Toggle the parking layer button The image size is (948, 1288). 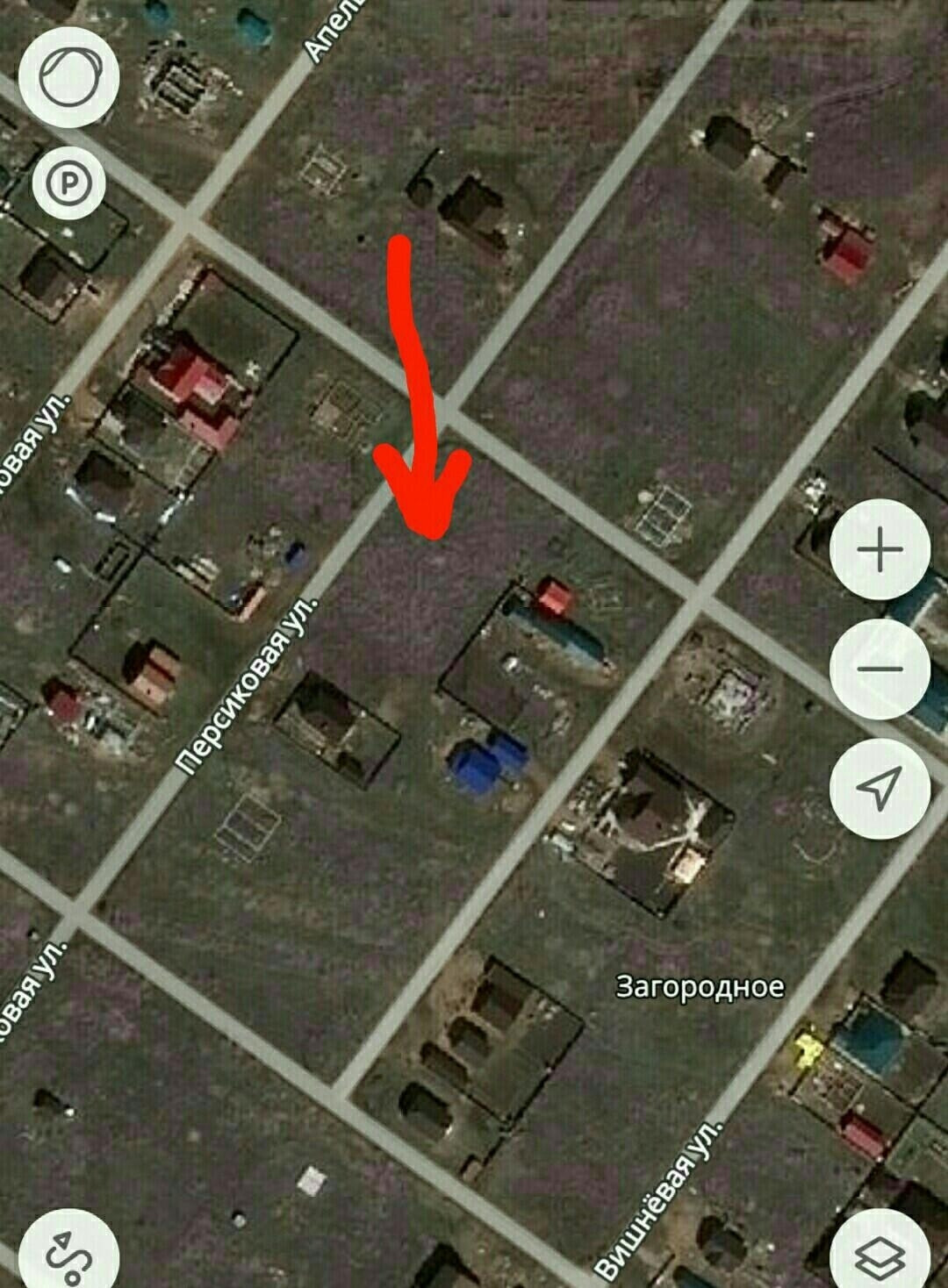click(69, 183)
